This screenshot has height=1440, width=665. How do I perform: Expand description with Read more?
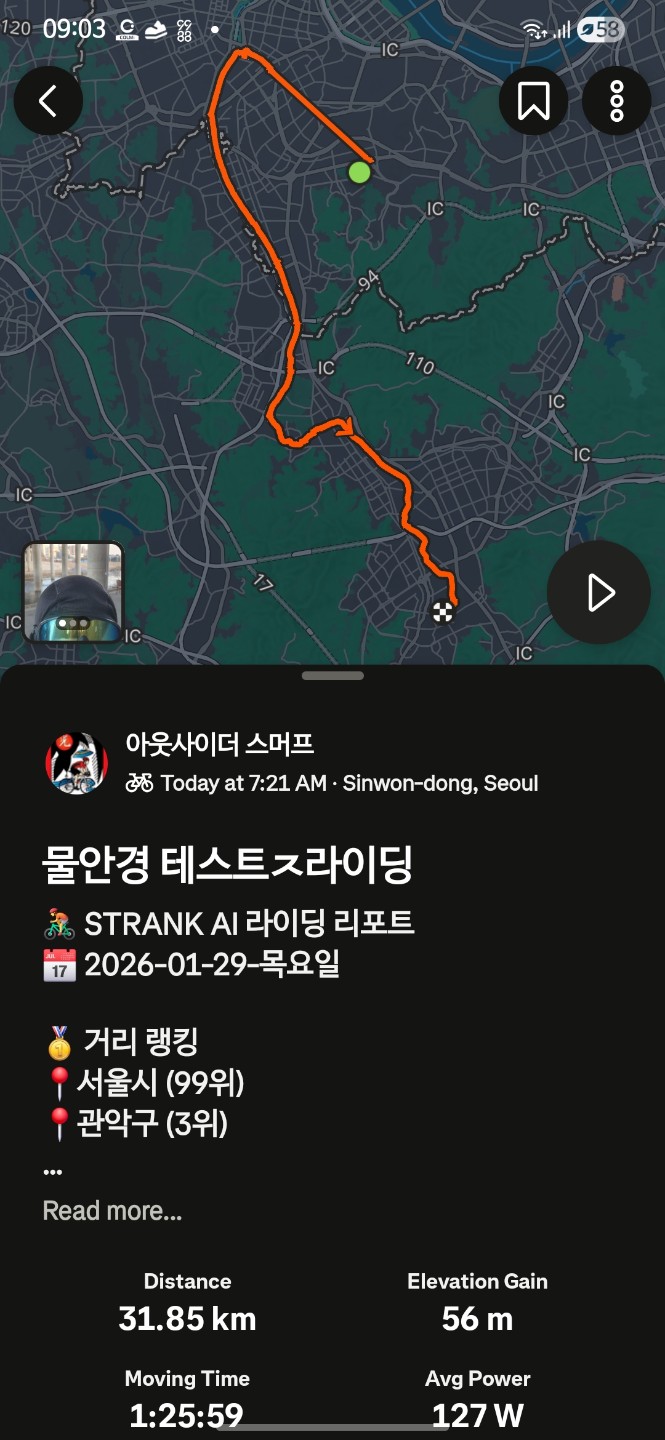112,1211
